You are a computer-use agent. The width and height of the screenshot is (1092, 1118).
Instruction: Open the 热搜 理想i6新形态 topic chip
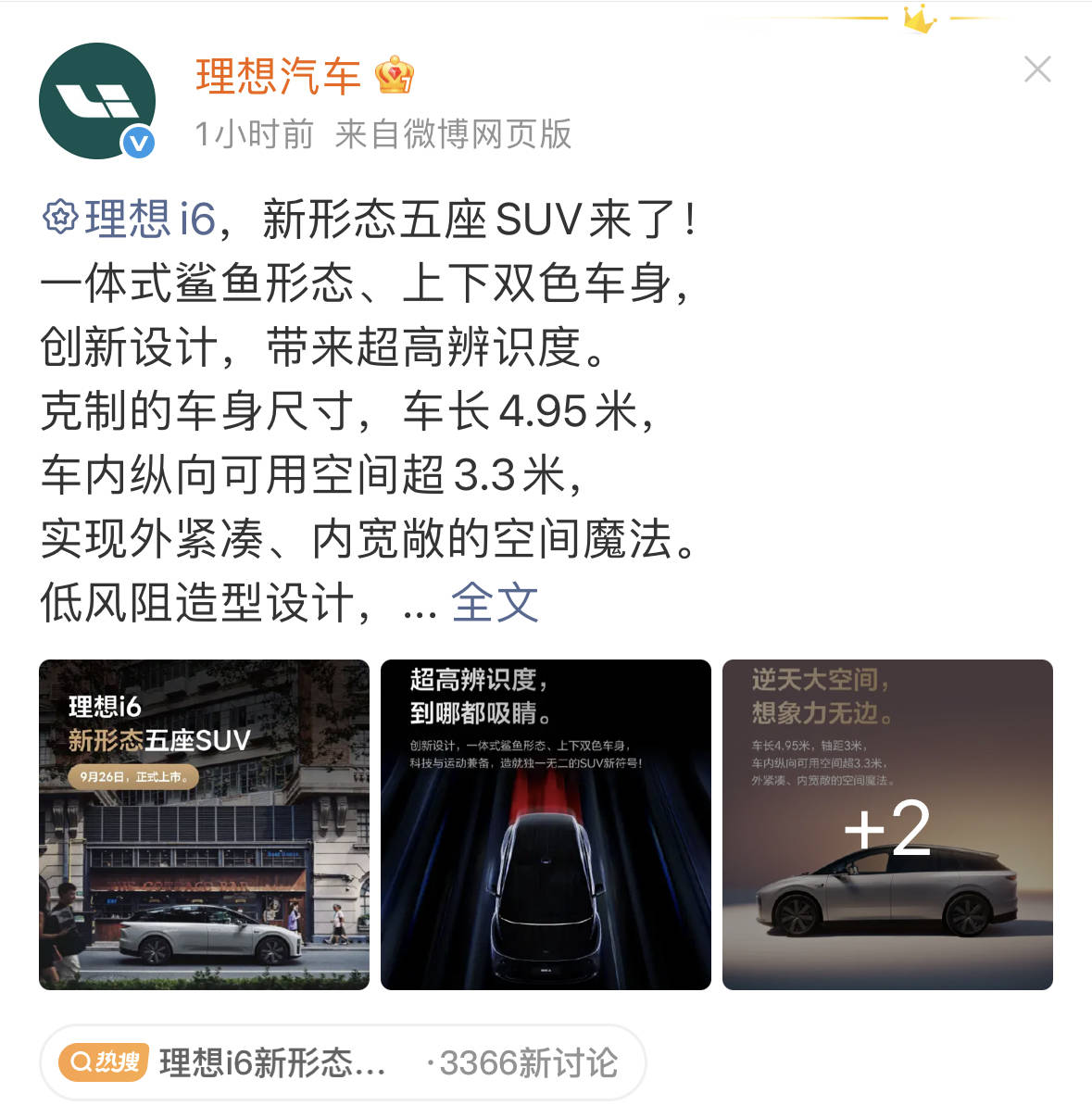click(x=343, y=1062)
